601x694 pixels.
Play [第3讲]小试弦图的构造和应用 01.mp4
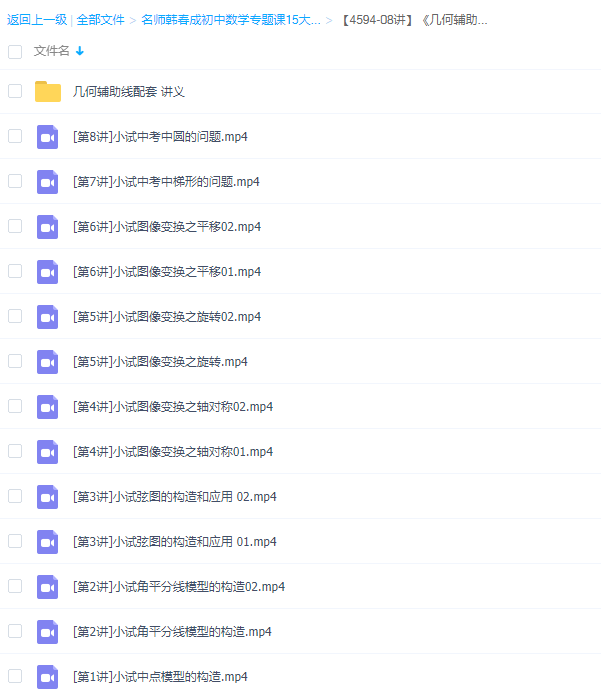click(175, 542)
